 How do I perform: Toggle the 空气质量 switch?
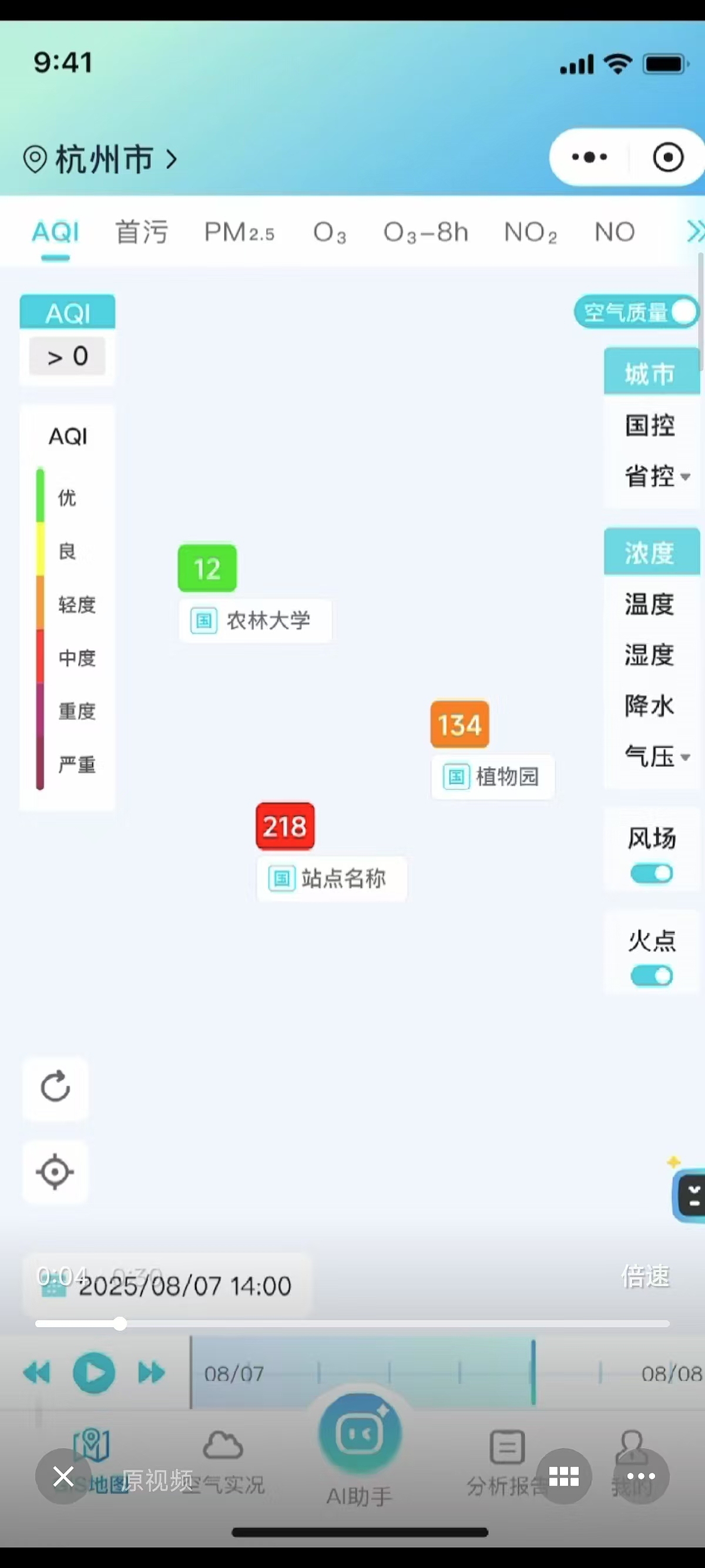coord(684,312)
